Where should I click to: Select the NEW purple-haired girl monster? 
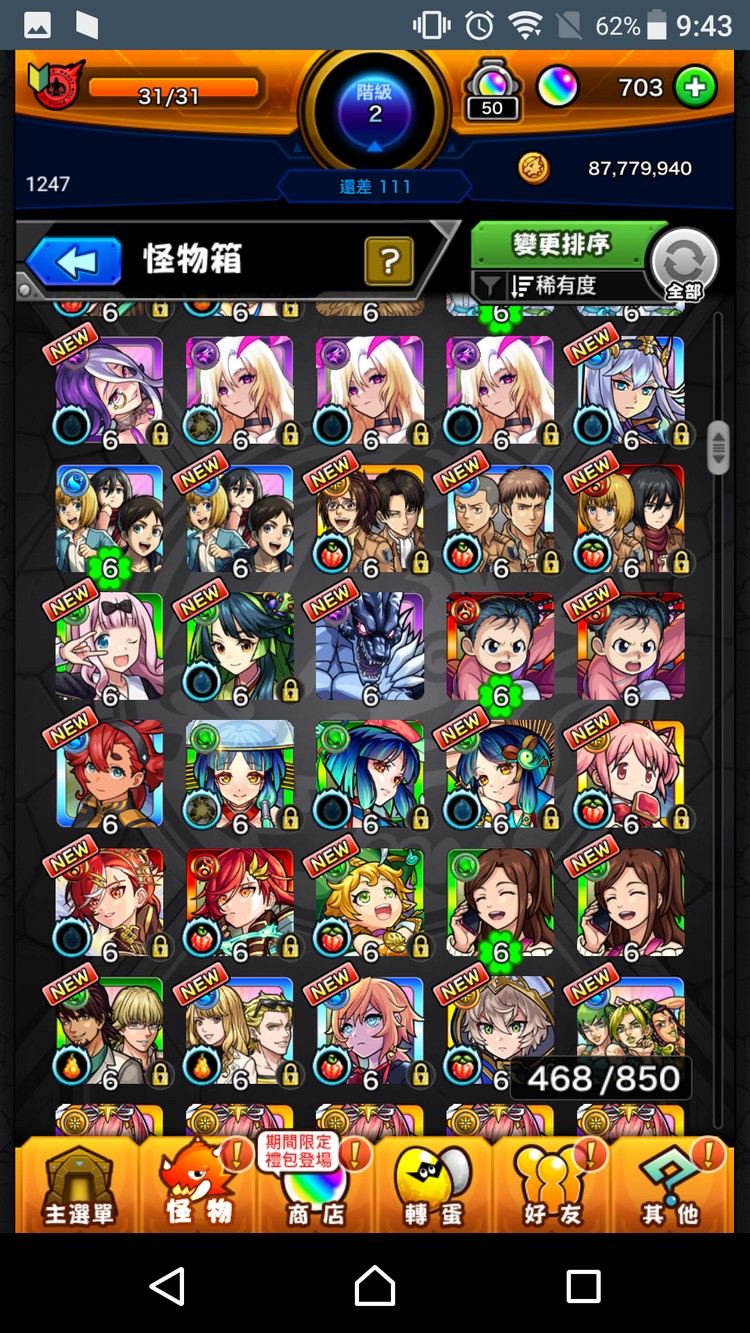[x=108, y=392]
